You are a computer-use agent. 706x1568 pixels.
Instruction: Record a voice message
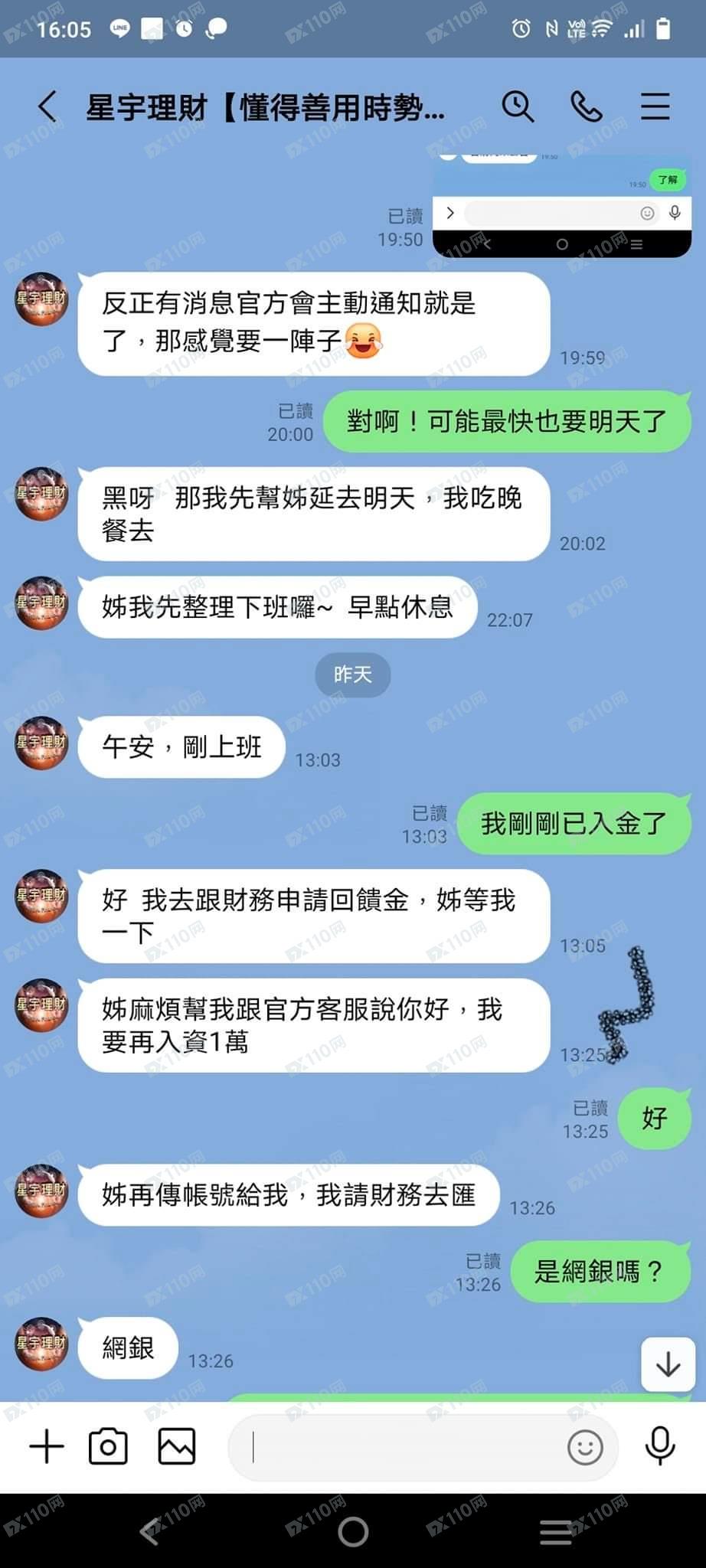point(659,1447)
